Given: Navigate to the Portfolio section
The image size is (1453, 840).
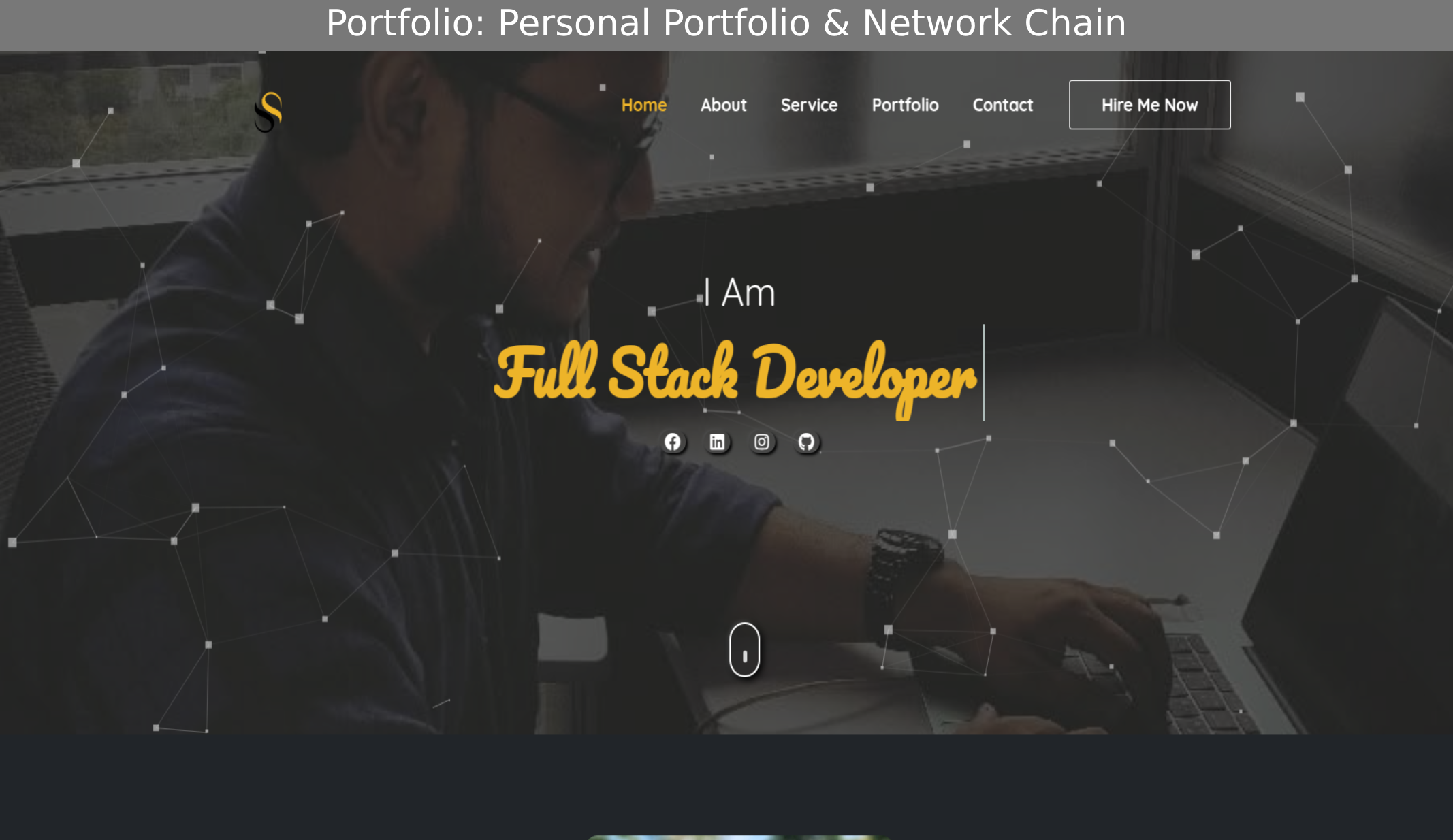Looking at the screenshot, I should (x=905, y=105).
